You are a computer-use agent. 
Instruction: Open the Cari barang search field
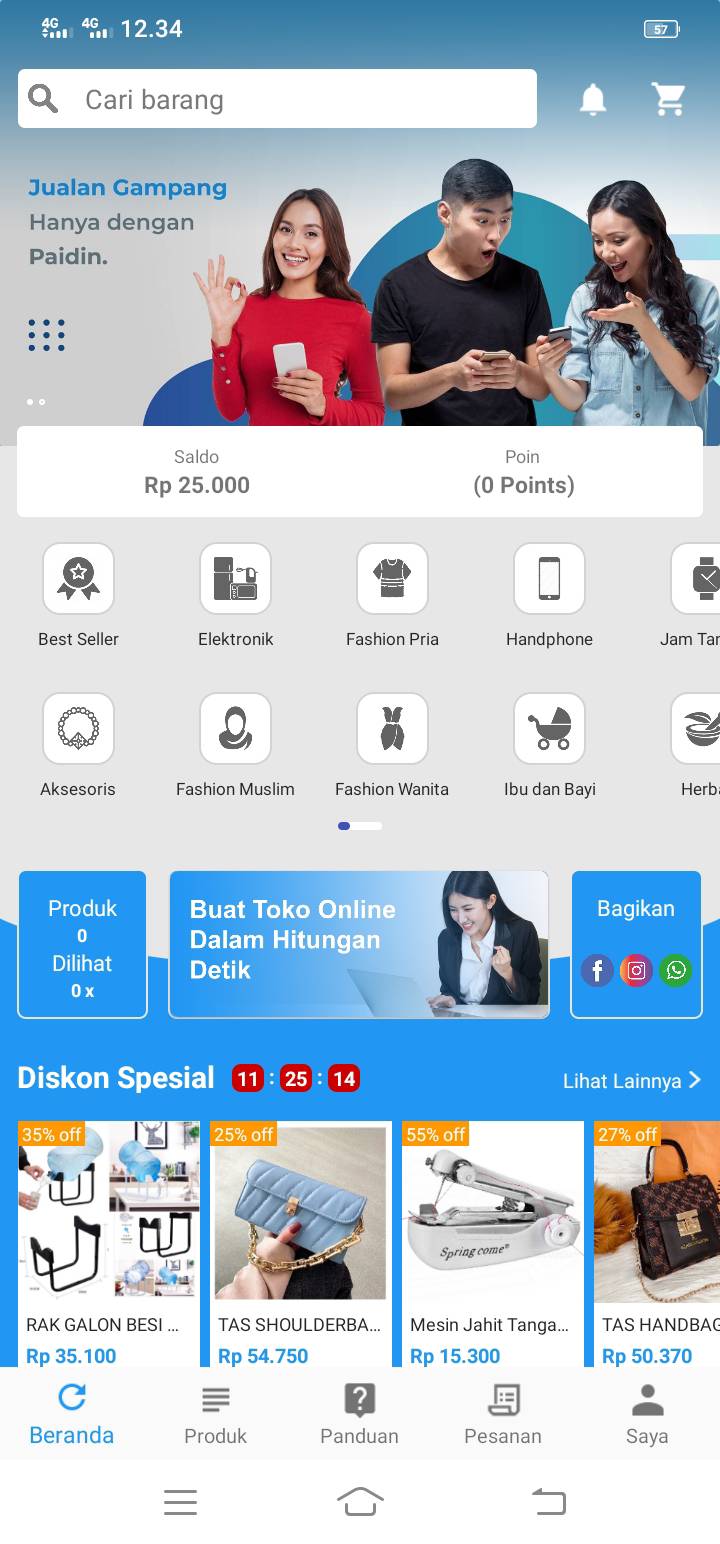click(x=277, y=99)
